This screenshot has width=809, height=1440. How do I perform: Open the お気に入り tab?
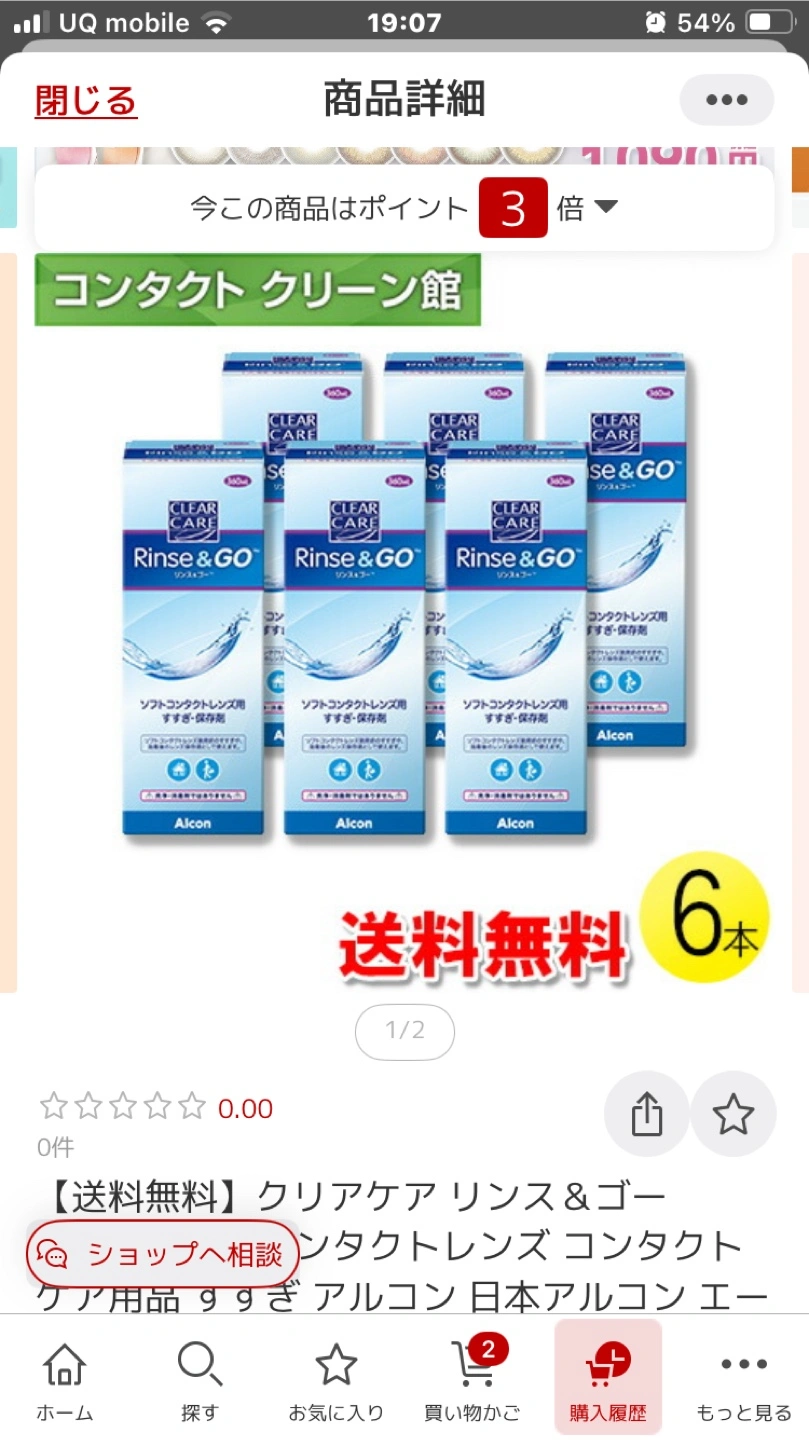336,1383
